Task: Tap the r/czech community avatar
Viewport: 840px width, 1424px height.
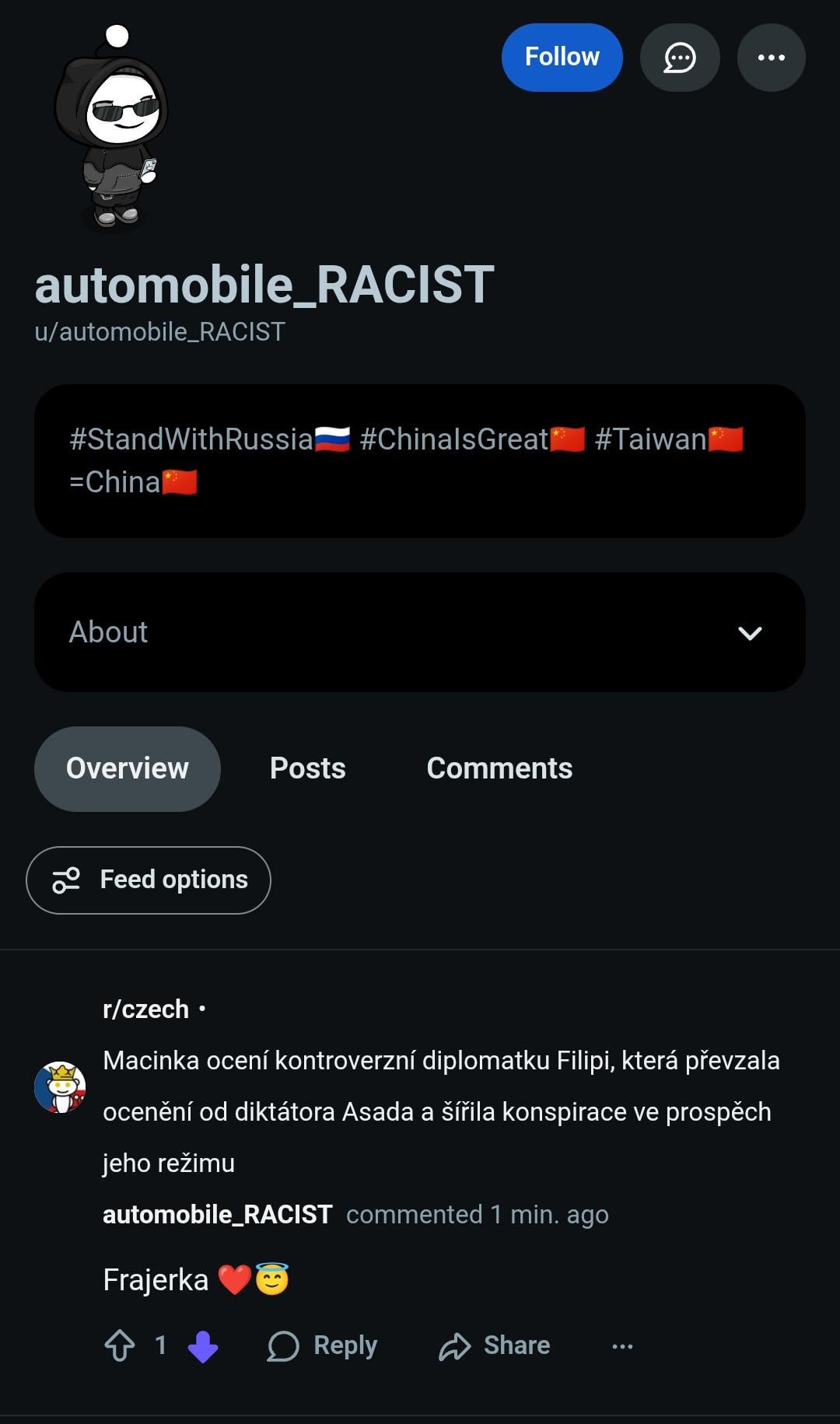Action: tap(60, 1086)
